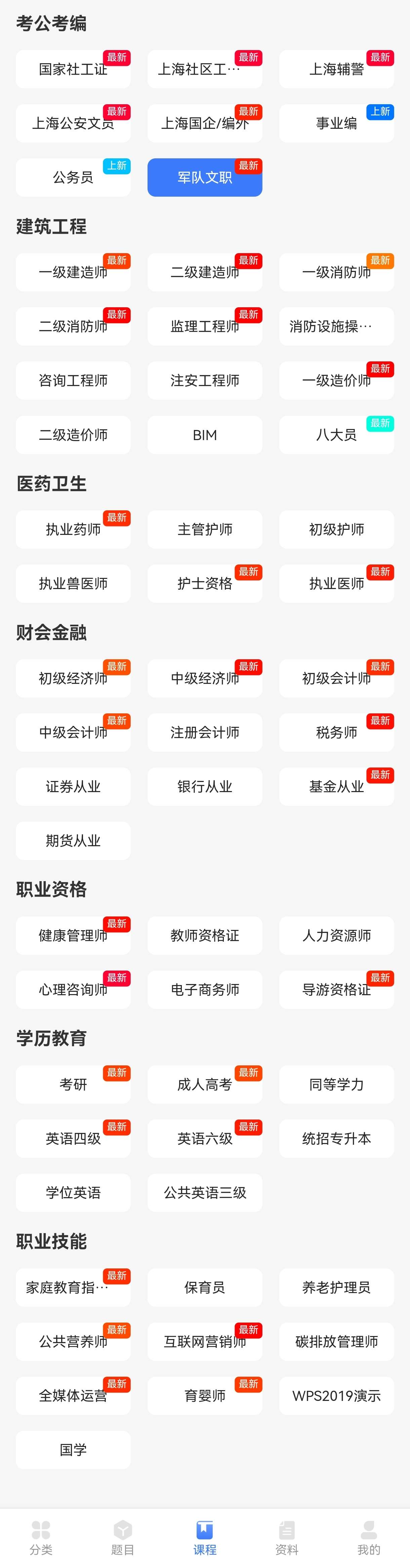The width and height of the screenshot is (410, 1568).
Task: Open 心理咨询师 courses
Action: (73, 990)
